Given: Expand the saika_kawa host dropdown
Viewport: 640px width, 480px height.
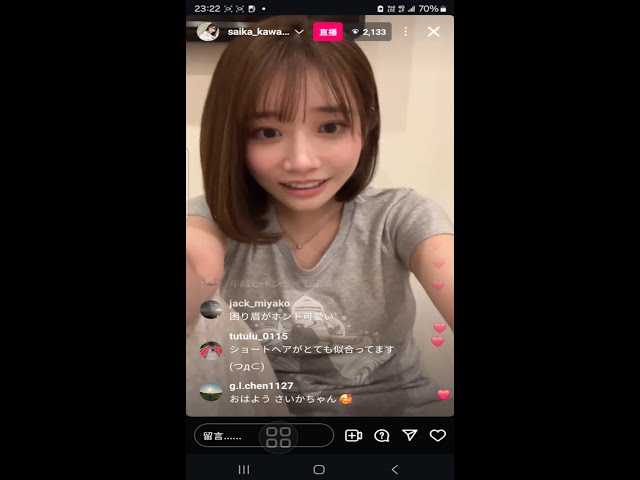Looking at the screenshot, I should (299, 32).
